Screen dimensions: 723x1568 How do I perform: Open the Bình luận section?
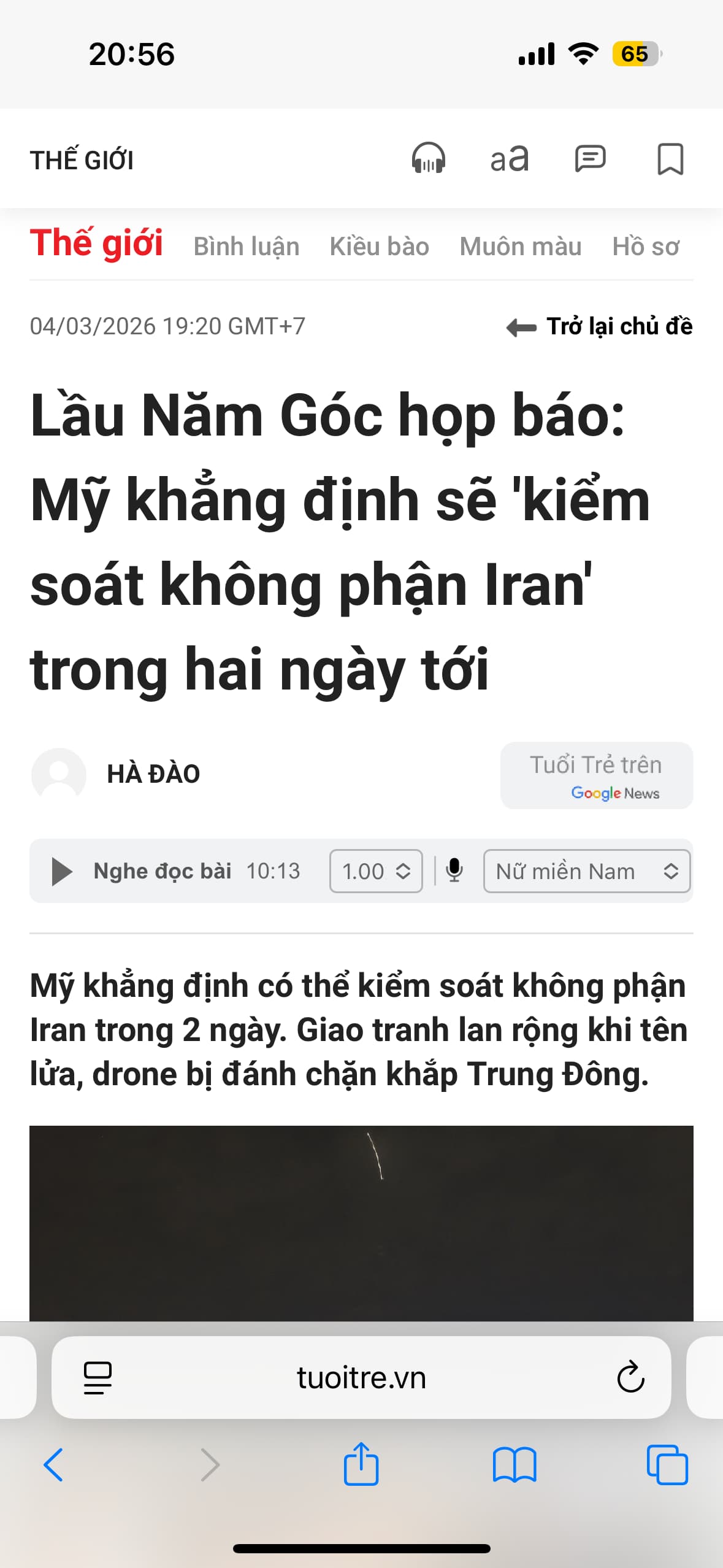(247, 247)
